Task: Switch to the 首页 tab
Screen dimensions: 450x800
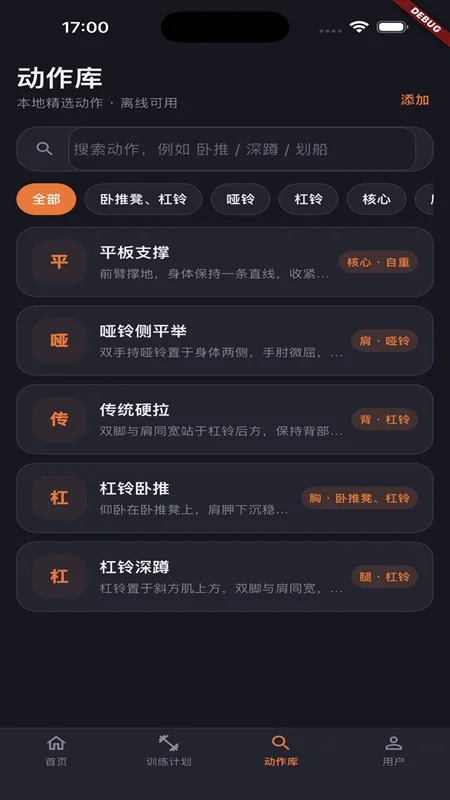Action: [x=56, y=751]
